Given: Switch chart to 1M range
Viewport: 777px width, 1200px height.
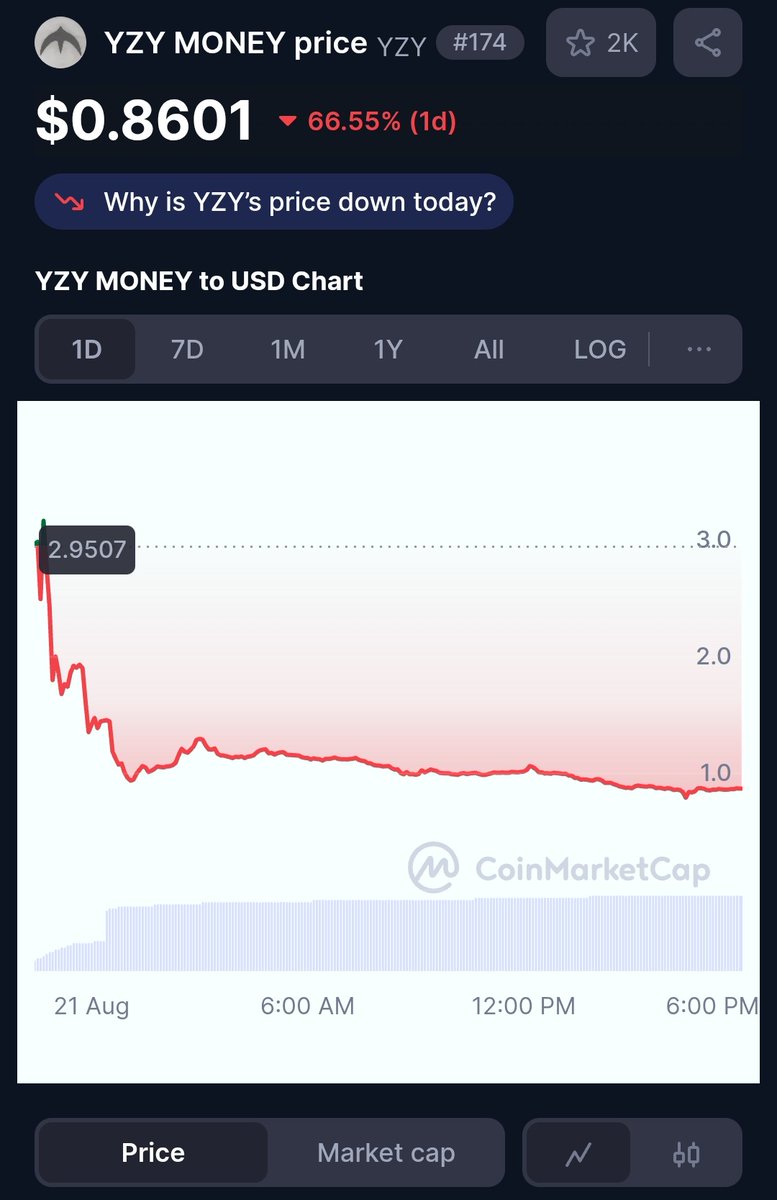Looking at the screenshot, I should click(288, 349).
